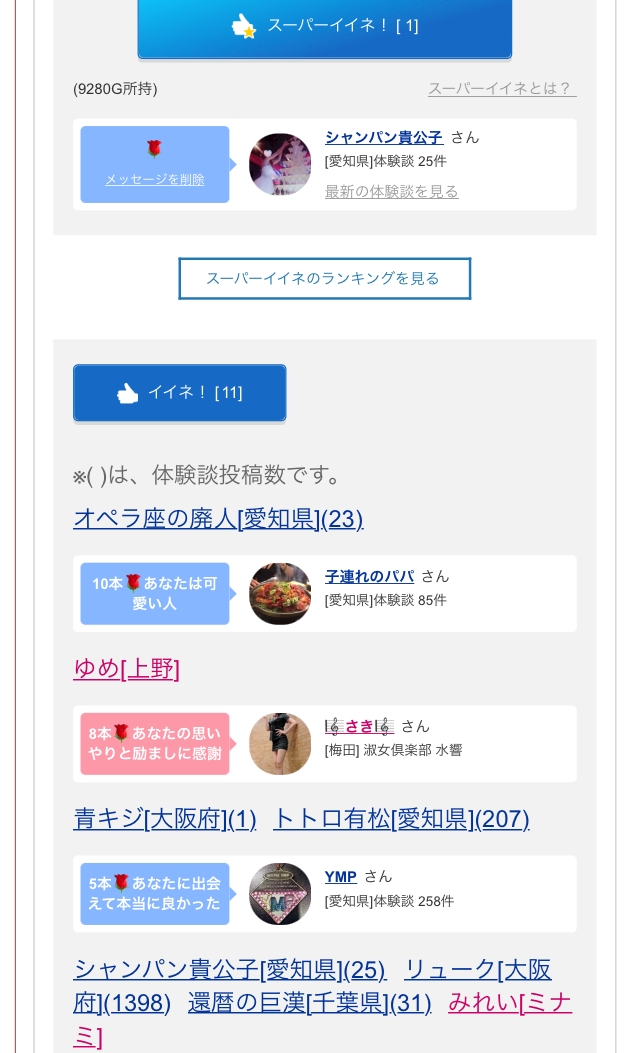Screen dimensions: 640x1053
Task: Open トトロ有松[愛知県](207) link
Action: pos(401,819)
